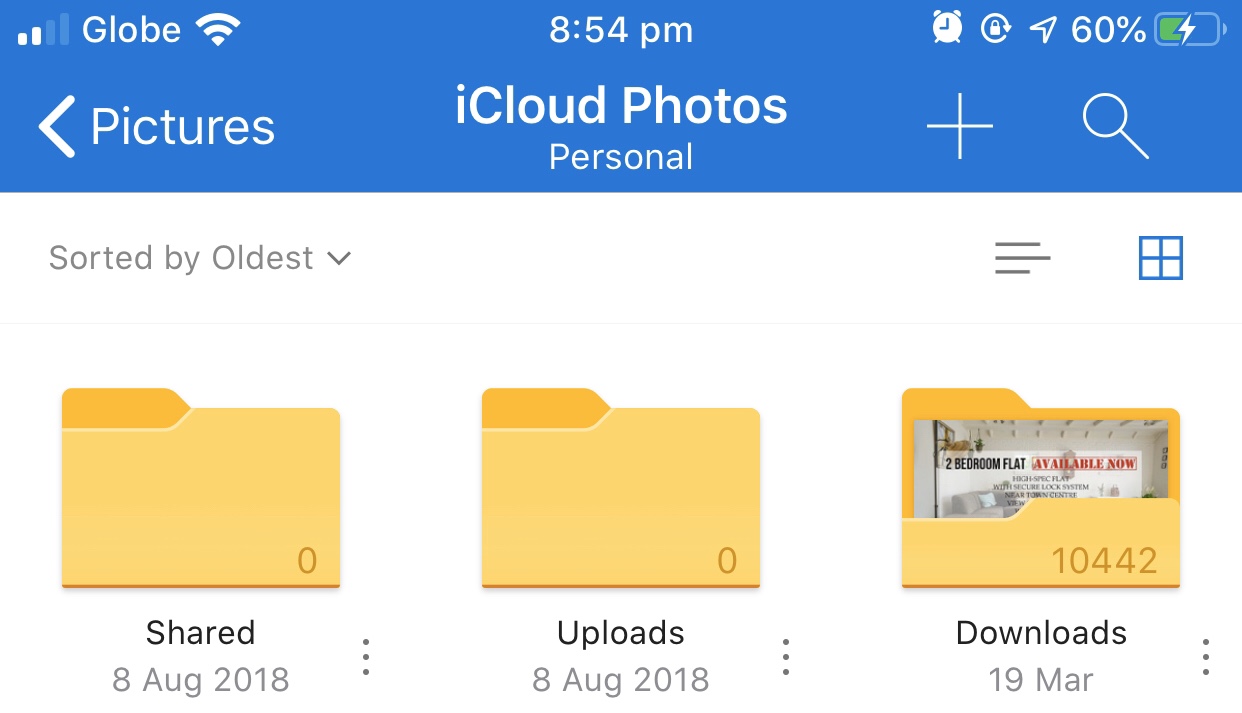Switch to list view
The image size is (1242, 713).
(1022, 258)
